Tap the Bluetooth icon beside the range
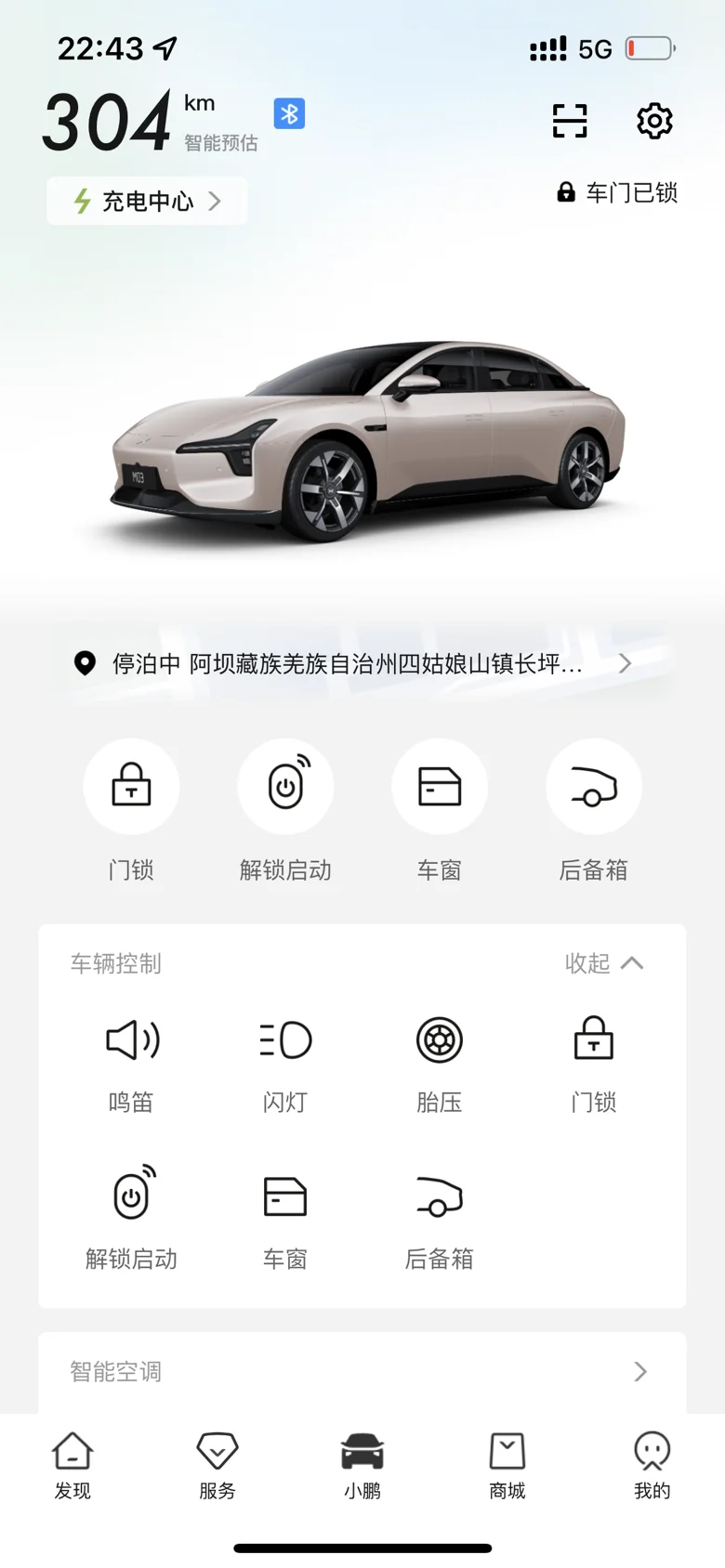The image size is (725, 1568). (289, 113)
